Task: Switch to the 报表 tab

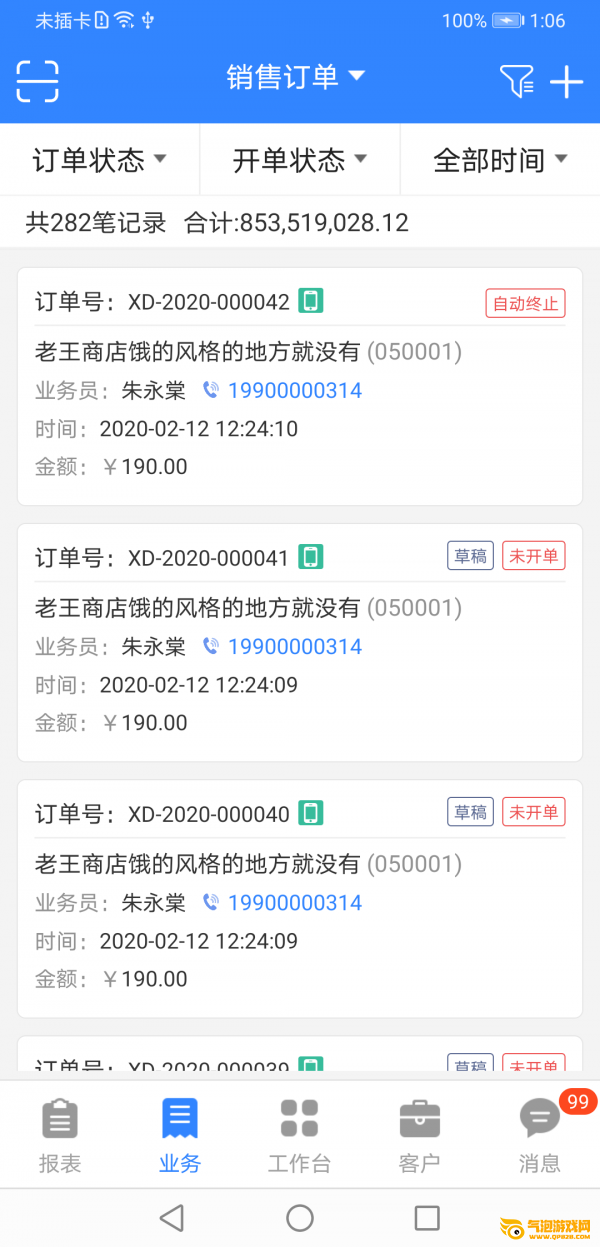Action: pos(60,1135)
